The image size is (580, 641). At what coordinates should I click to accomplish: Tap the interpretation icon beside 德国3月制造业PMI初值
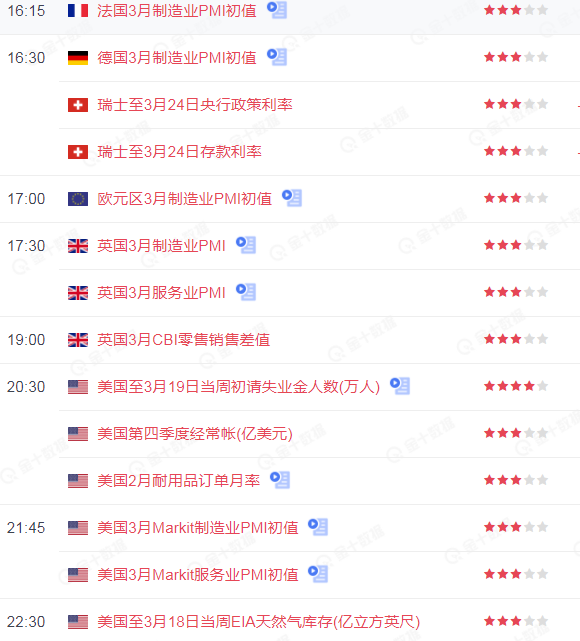tap(277, 57)
